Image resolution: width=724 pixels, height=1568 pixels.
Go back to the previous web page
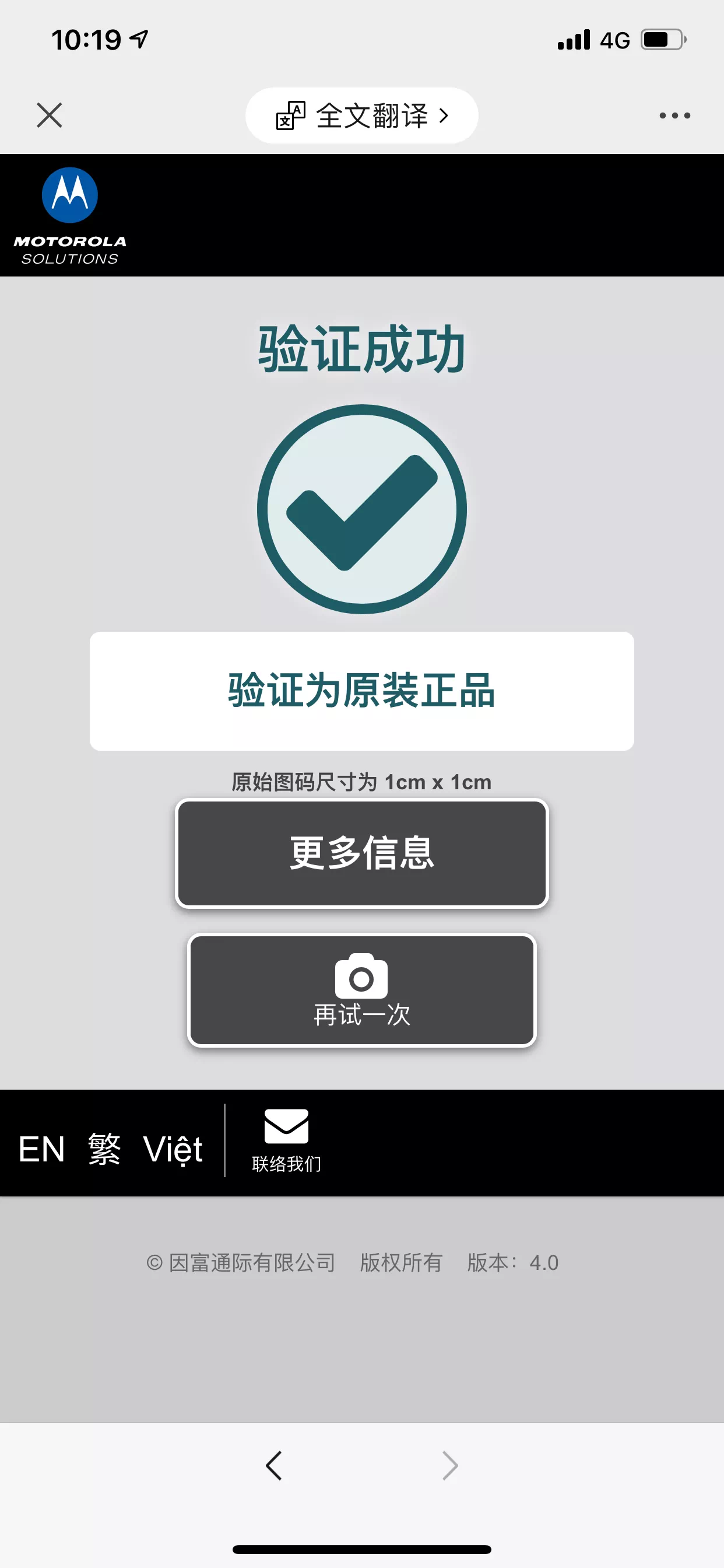[x=274, y=1466]
